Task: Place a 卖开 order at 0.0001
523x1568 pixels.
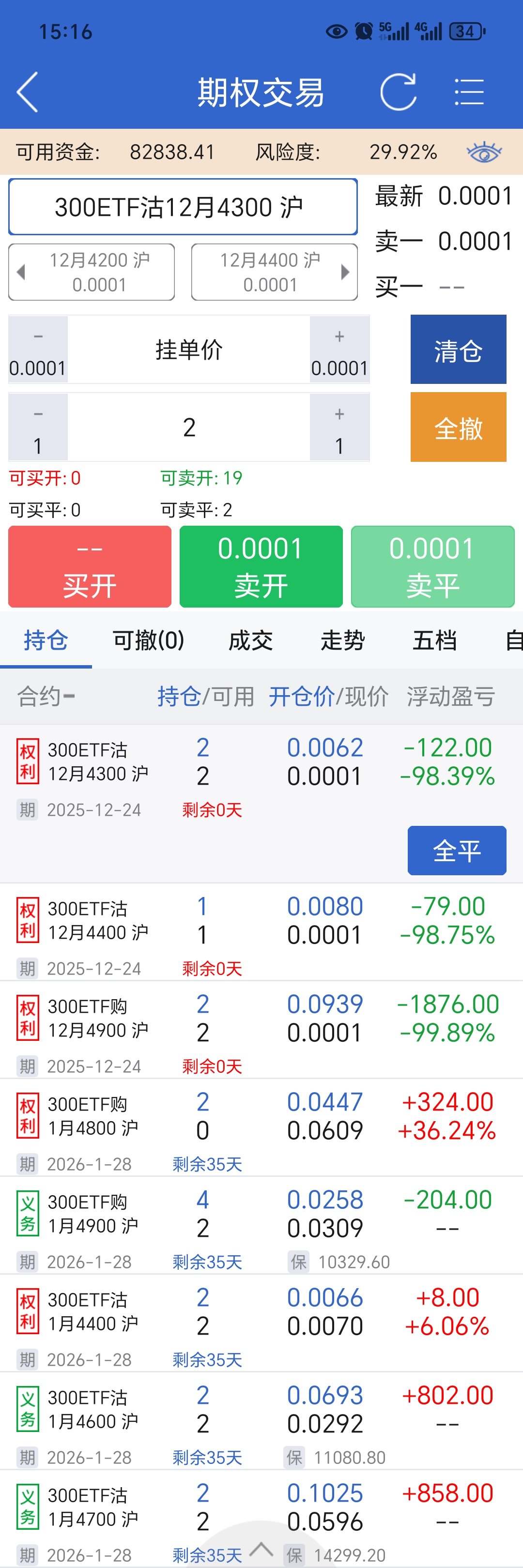Action: tap(261, 567)
